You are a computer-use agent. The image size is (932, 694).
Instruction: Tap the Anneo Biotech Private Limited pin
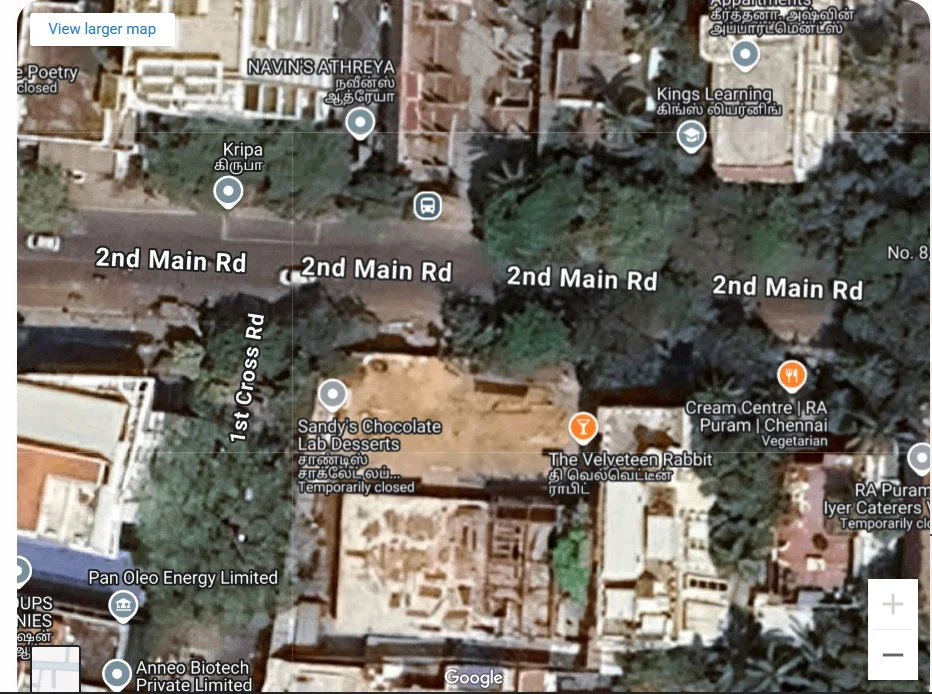[117, 673]
